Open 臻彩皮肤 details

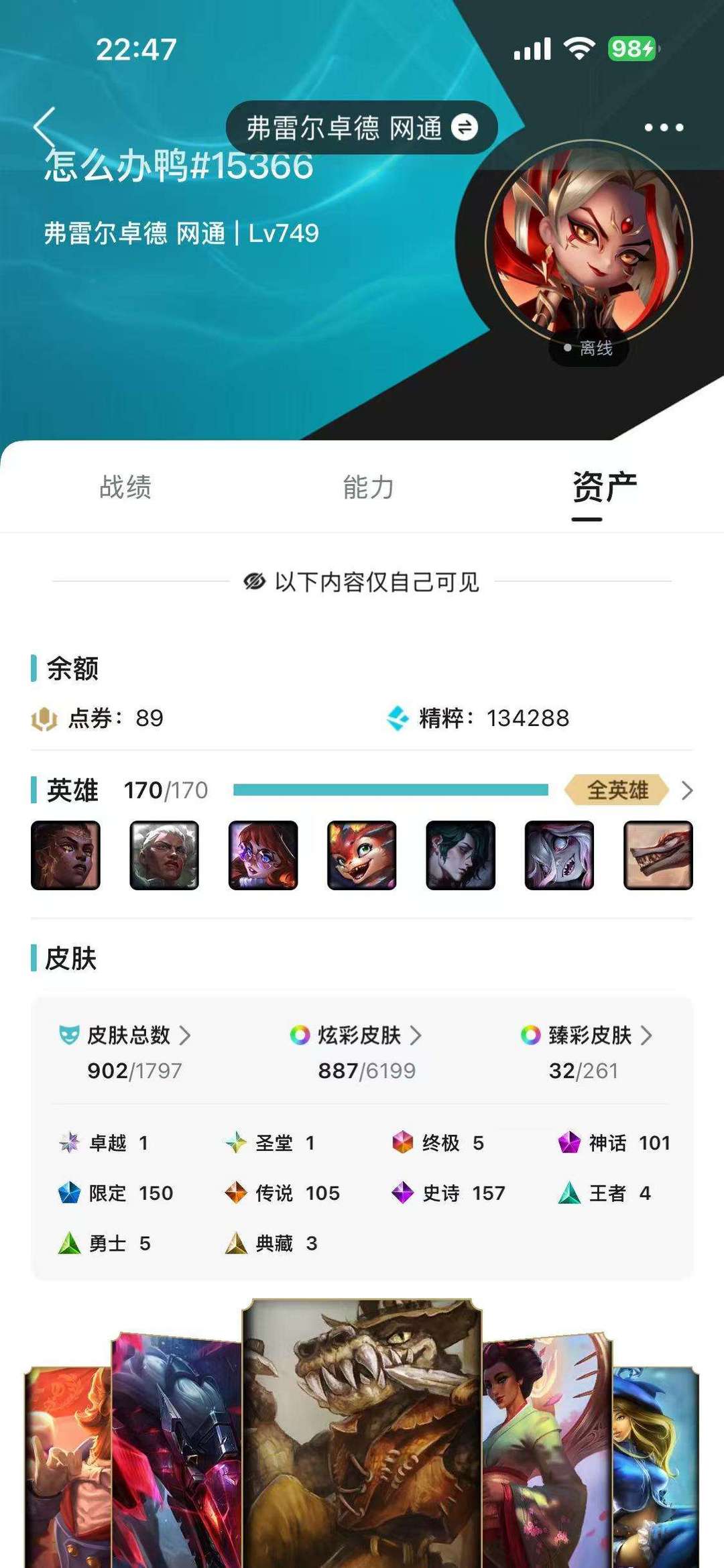click(587, 1035)
